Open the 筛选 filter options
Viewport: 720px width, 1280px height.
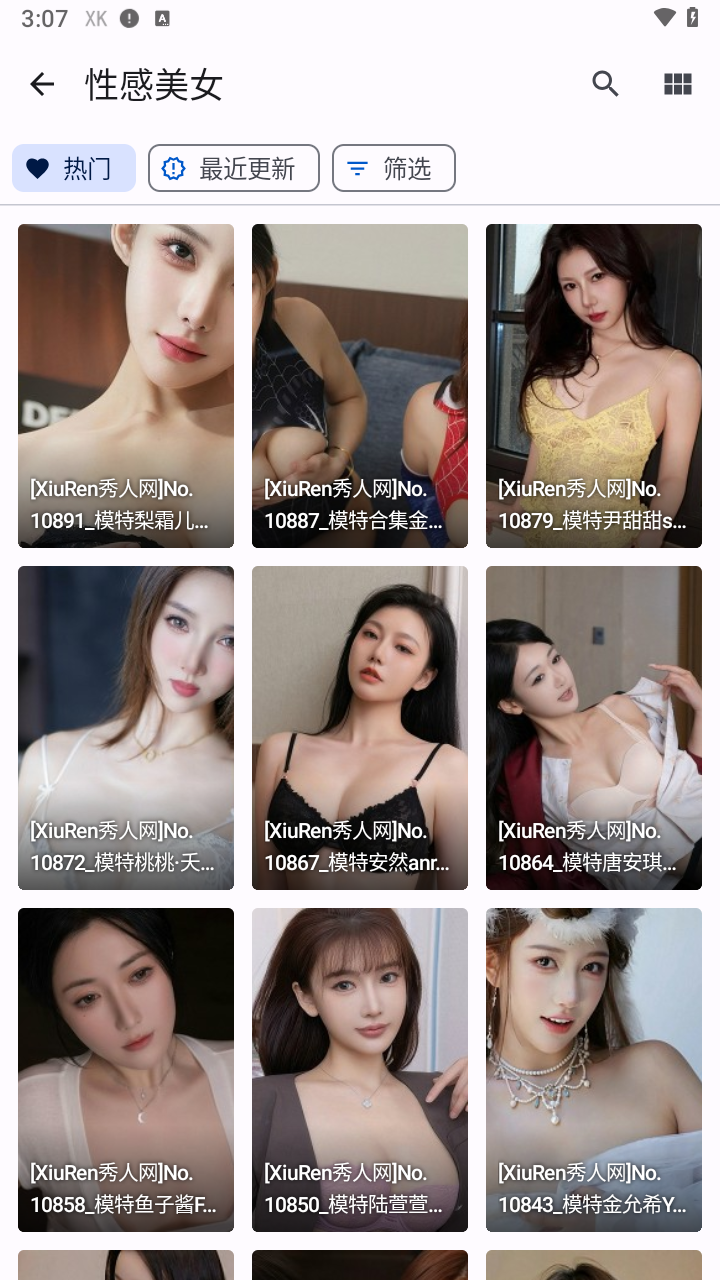click(393, 168)
